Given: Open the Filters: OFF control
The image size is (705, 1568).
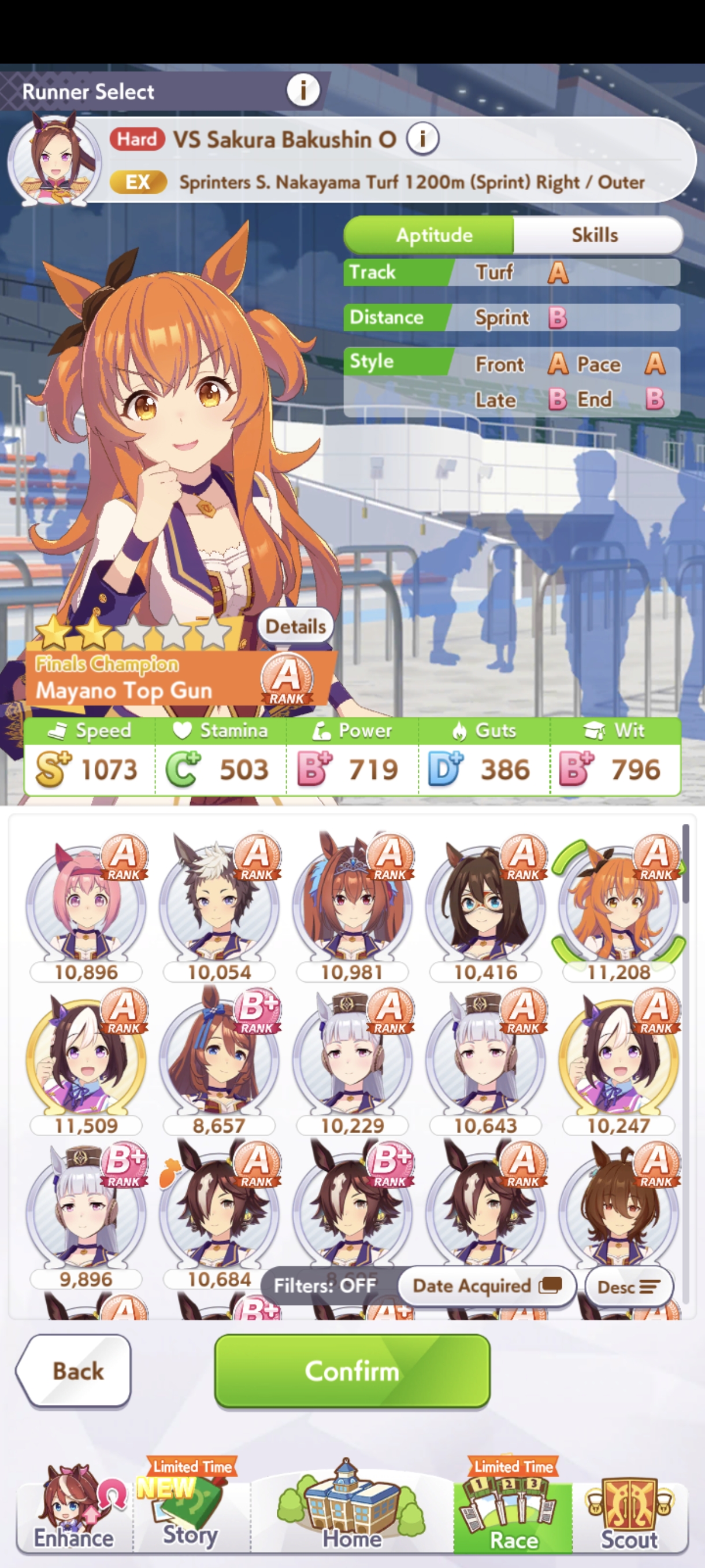Looking at the screenshot, I should click(325, 1286).
